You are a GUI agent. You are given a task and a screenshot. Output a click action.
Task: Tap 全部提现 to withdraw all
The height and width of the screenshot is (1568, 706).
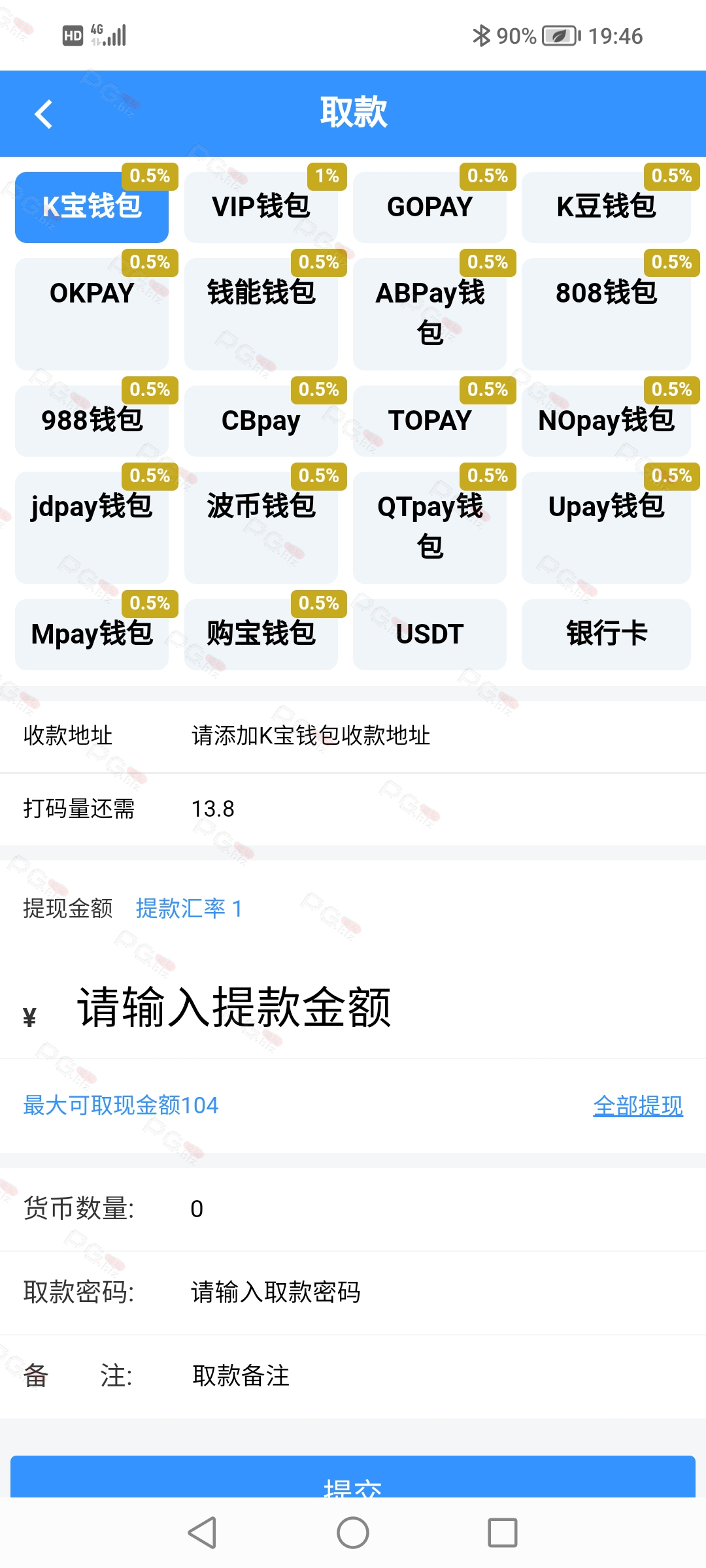coord(638,1105)
